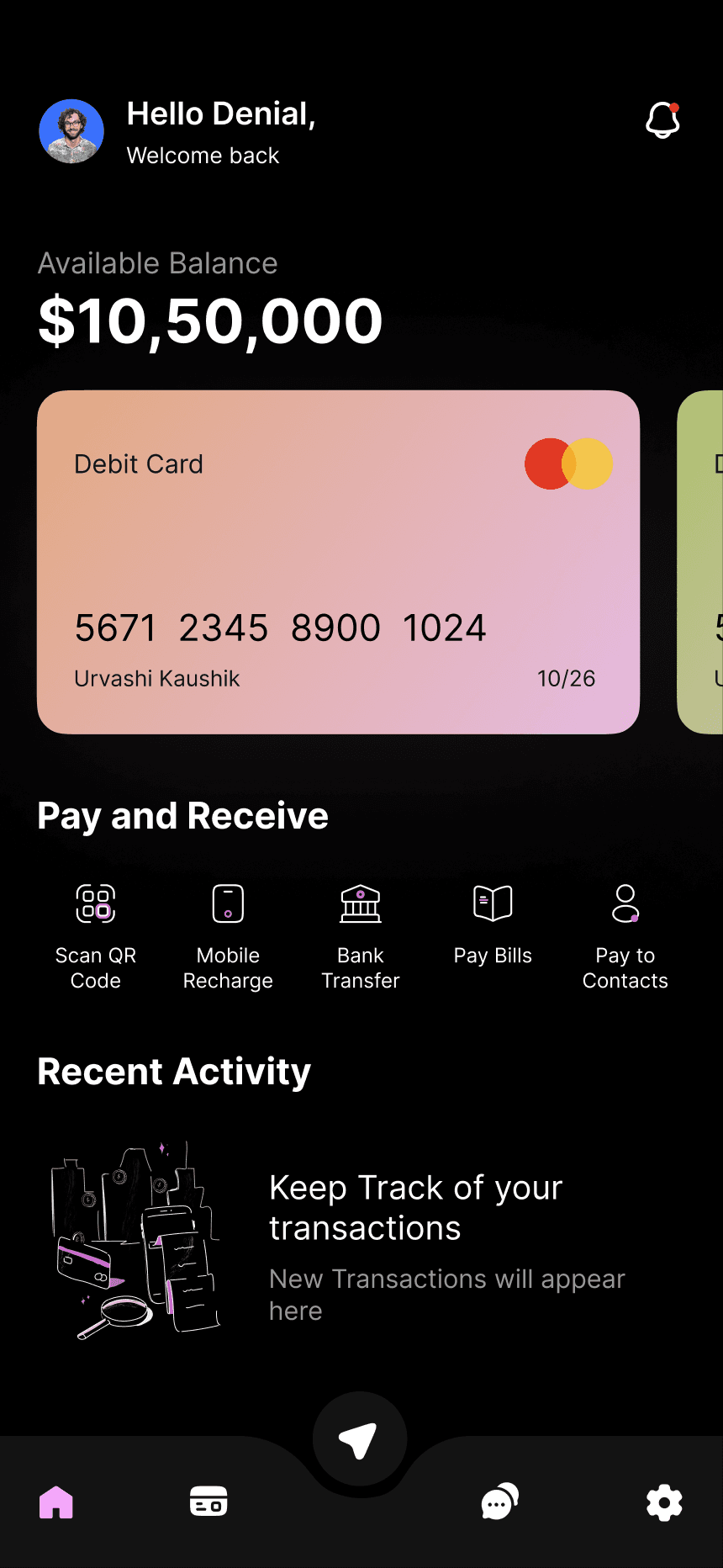This screenshot has height=1568, width=723.
Task: Go to Home tab in bottom navigation
Action: [55, 1502]
